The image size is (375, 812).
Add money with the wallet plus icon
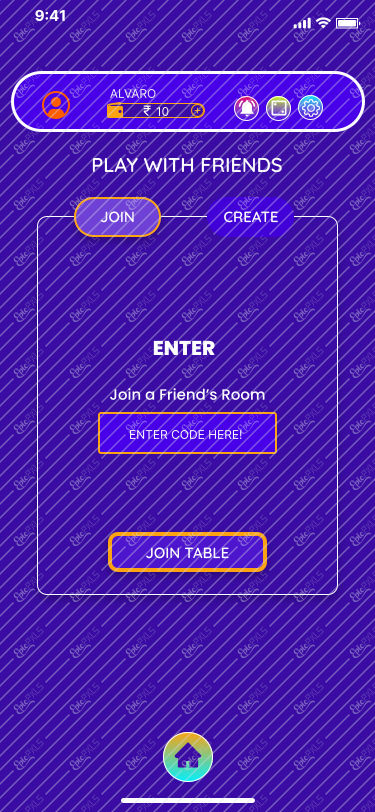coord(197,110)
